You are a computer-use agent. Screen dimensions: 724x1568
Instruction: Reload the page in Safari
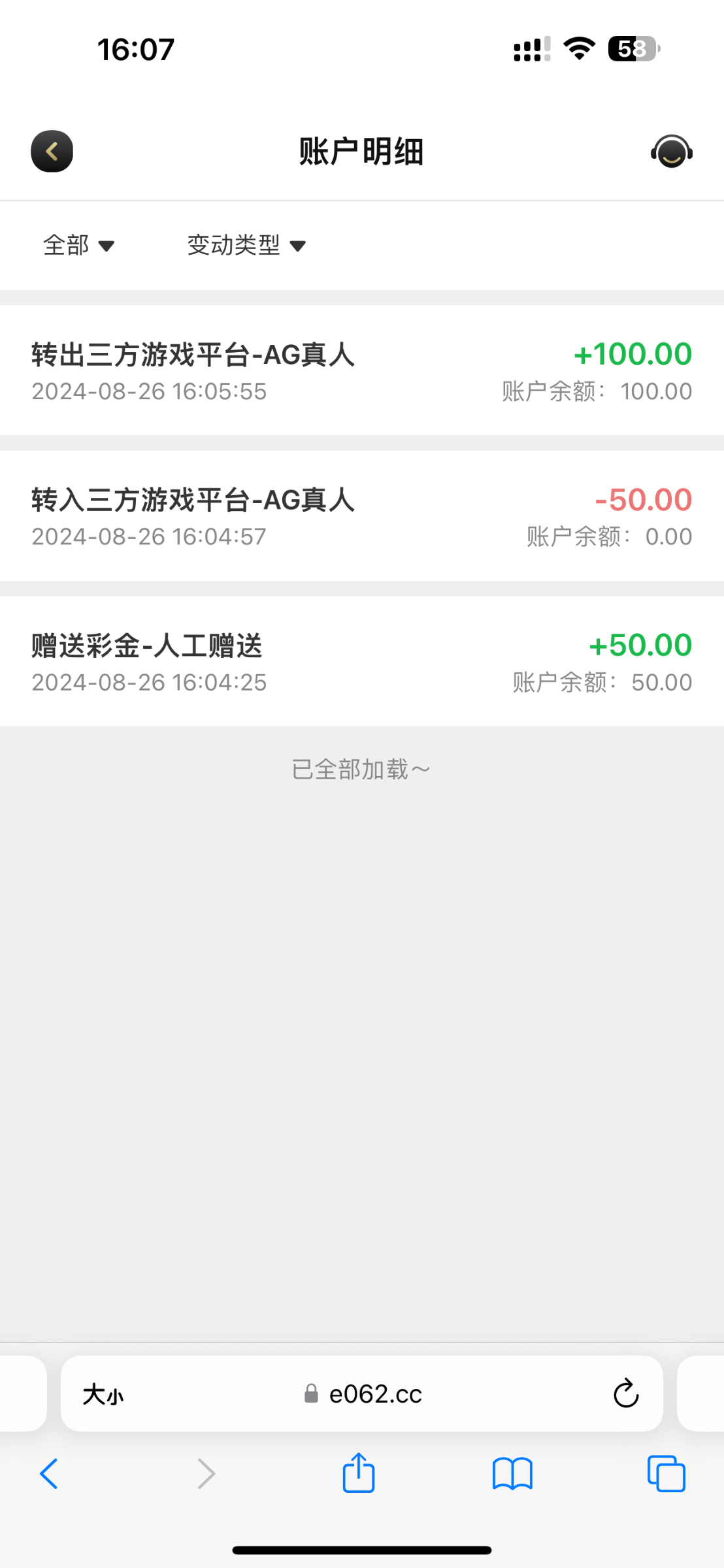pyautogui.click(x=625, y=1394)
